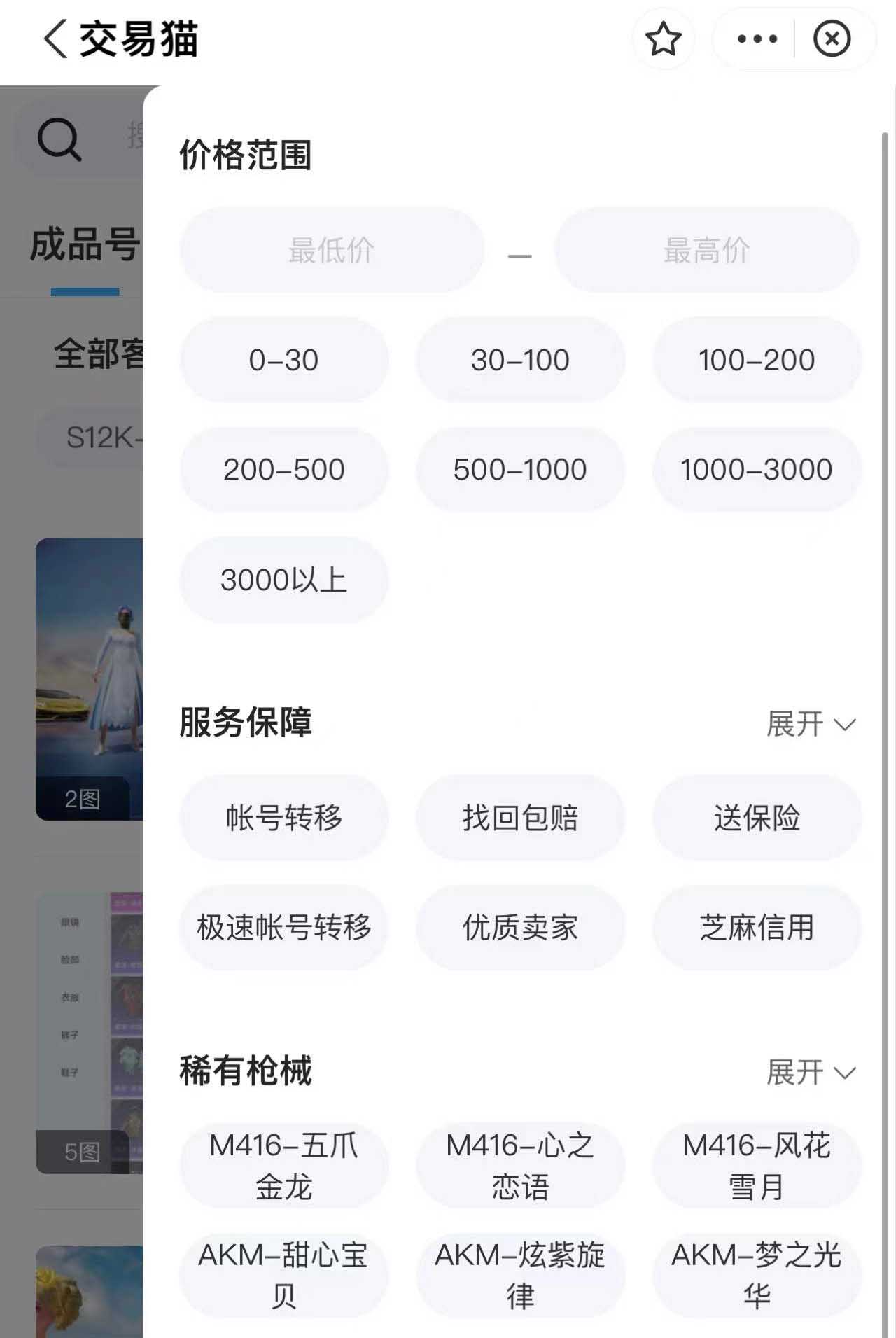The width and height of the screenshot is (896, 1338).
Task: Open the three-dot more menu
Action: click(757, 39)
